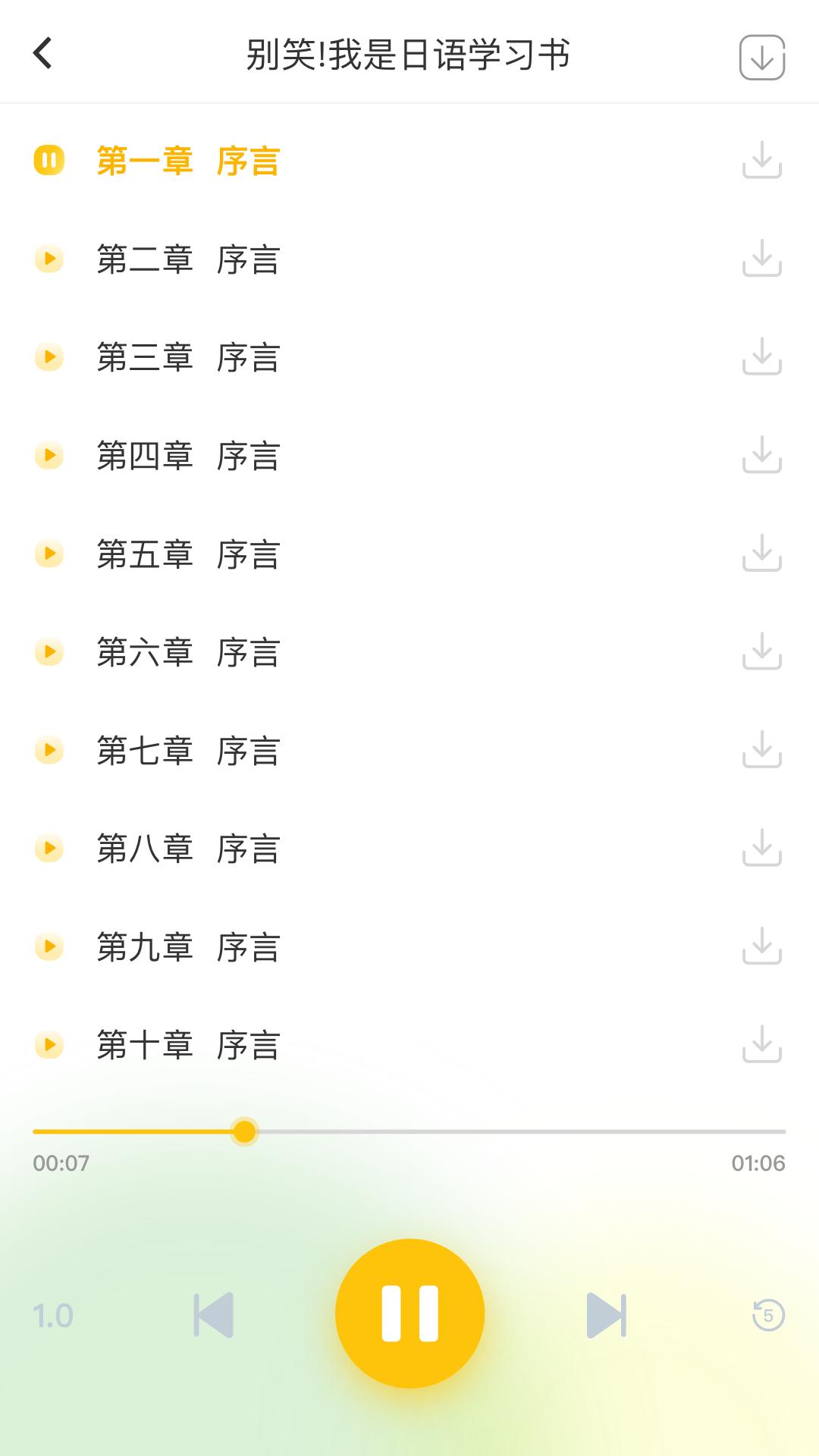Pause the playing 第一章 序言 in the list
819x1456 pixels.
tap(49, 161)
